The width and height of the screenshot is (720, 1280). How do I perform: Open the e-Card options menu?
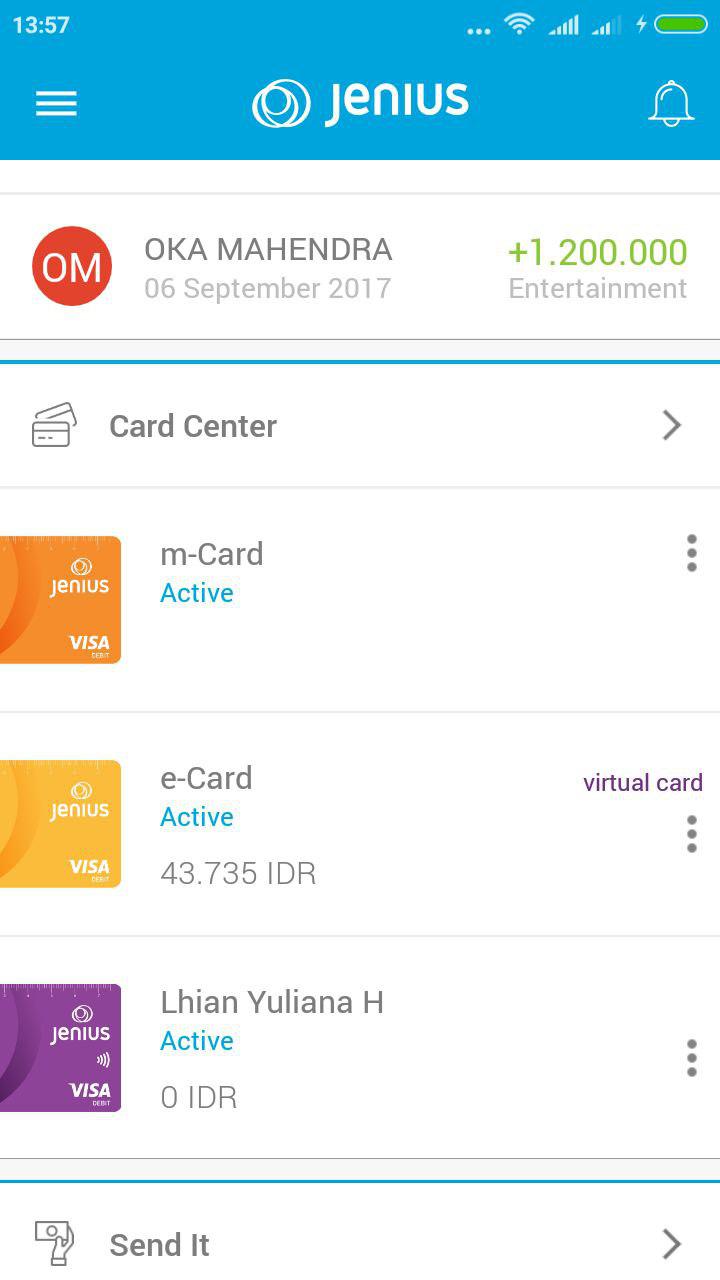click(691, 833)
